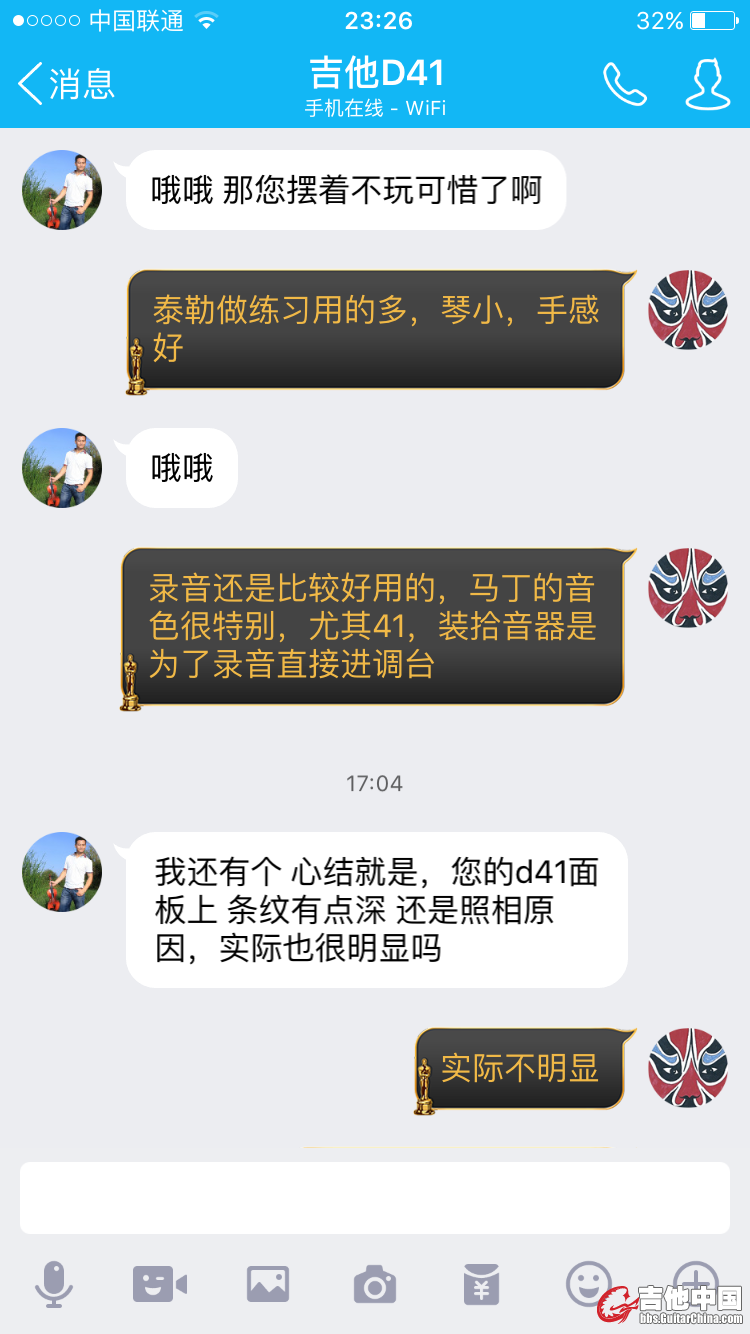Open the photo gallery picker
Screen dimensions: 750x1334
click(268, 1284)
